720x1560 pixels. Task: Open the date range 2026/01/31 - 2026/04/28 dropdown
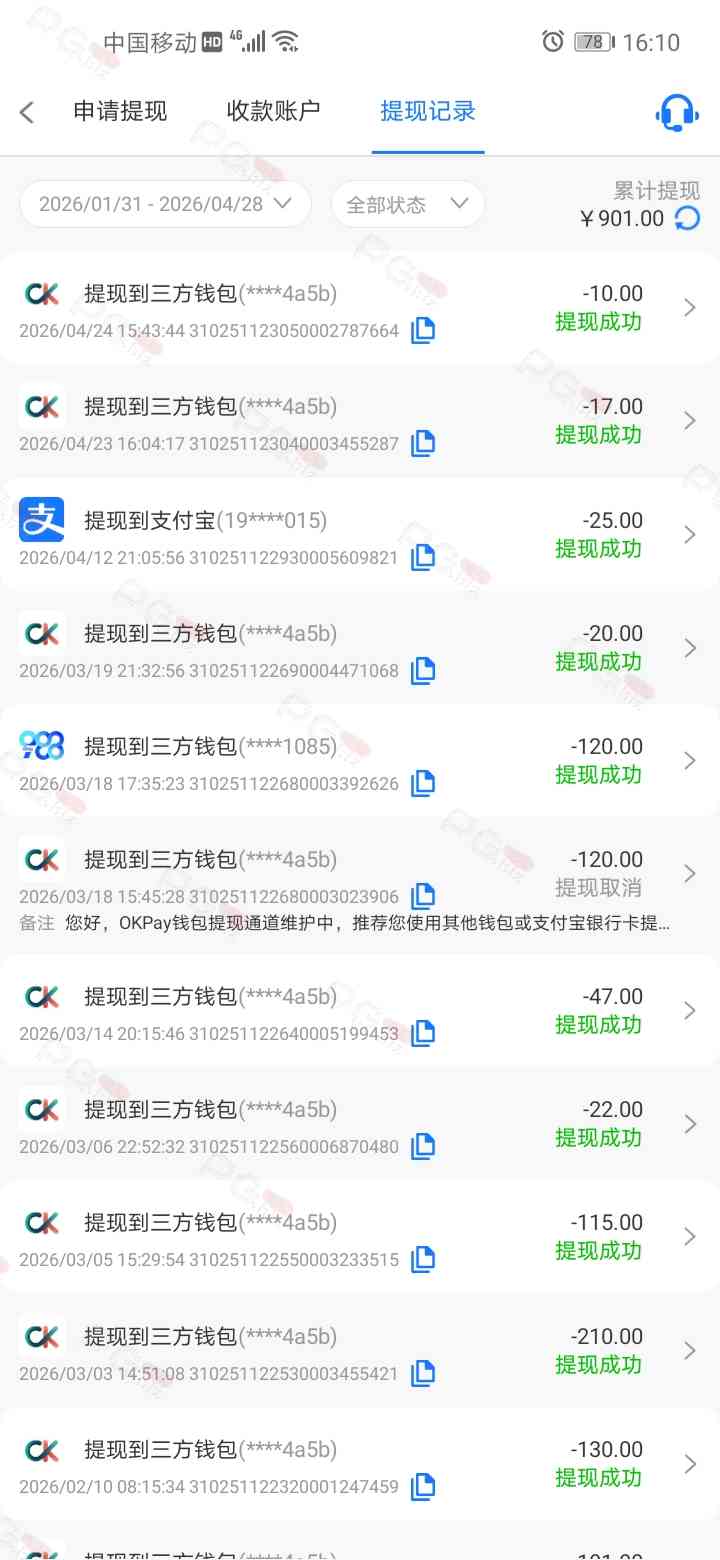tap(165, 204)
